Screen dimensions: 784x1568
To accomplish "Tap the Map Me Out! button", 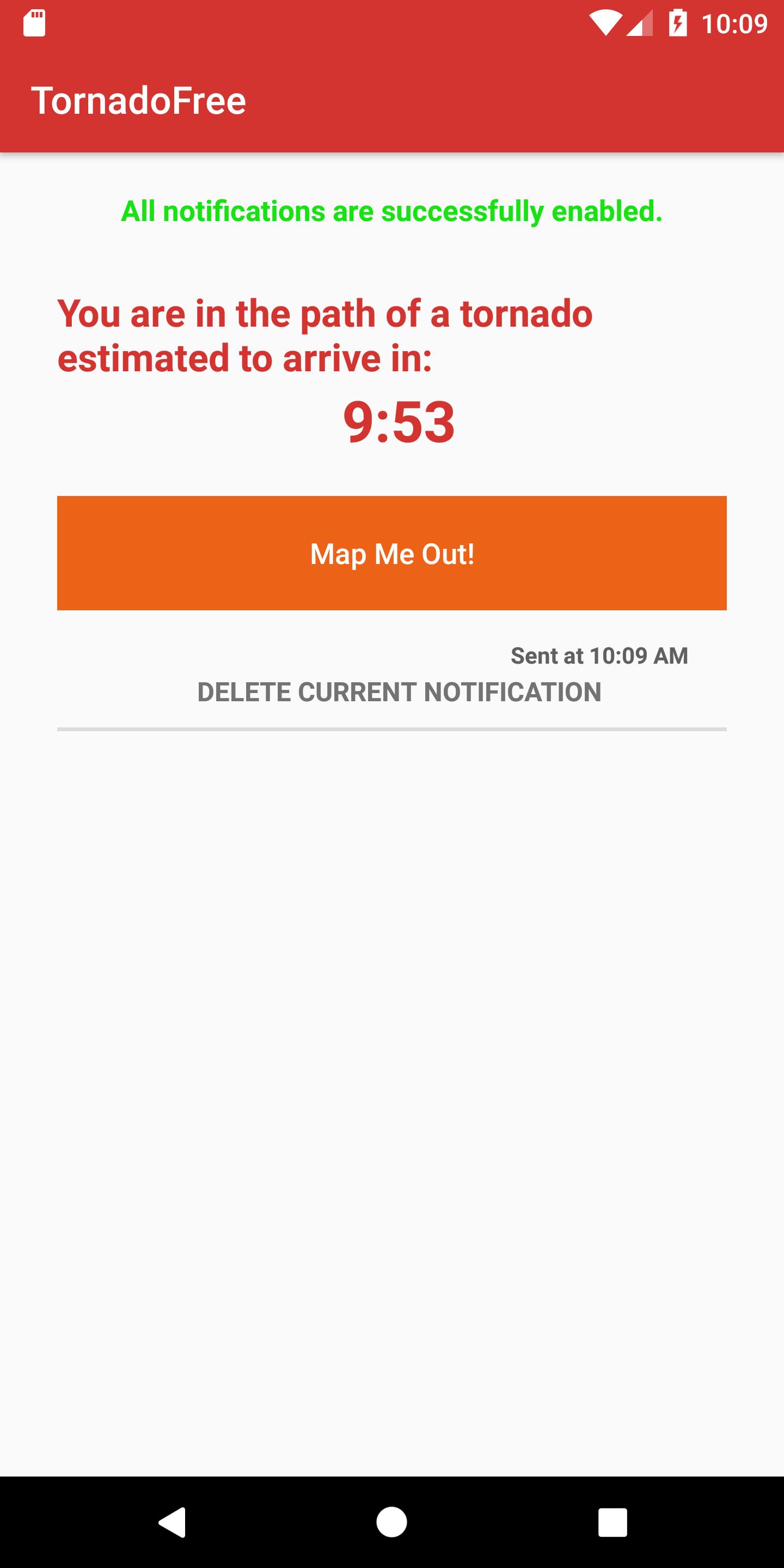I will coord(392,553).
